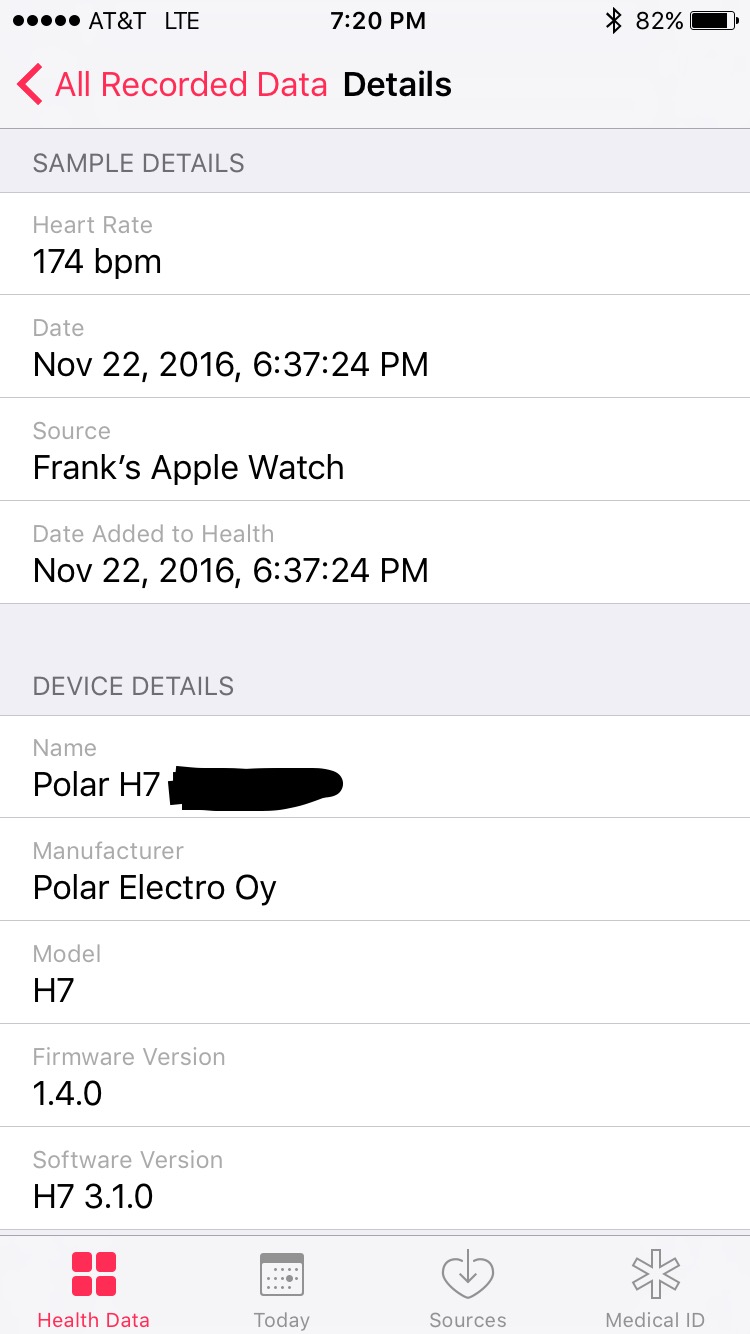
Task: Switch to the Today tab
Action: pos(281,1289)
